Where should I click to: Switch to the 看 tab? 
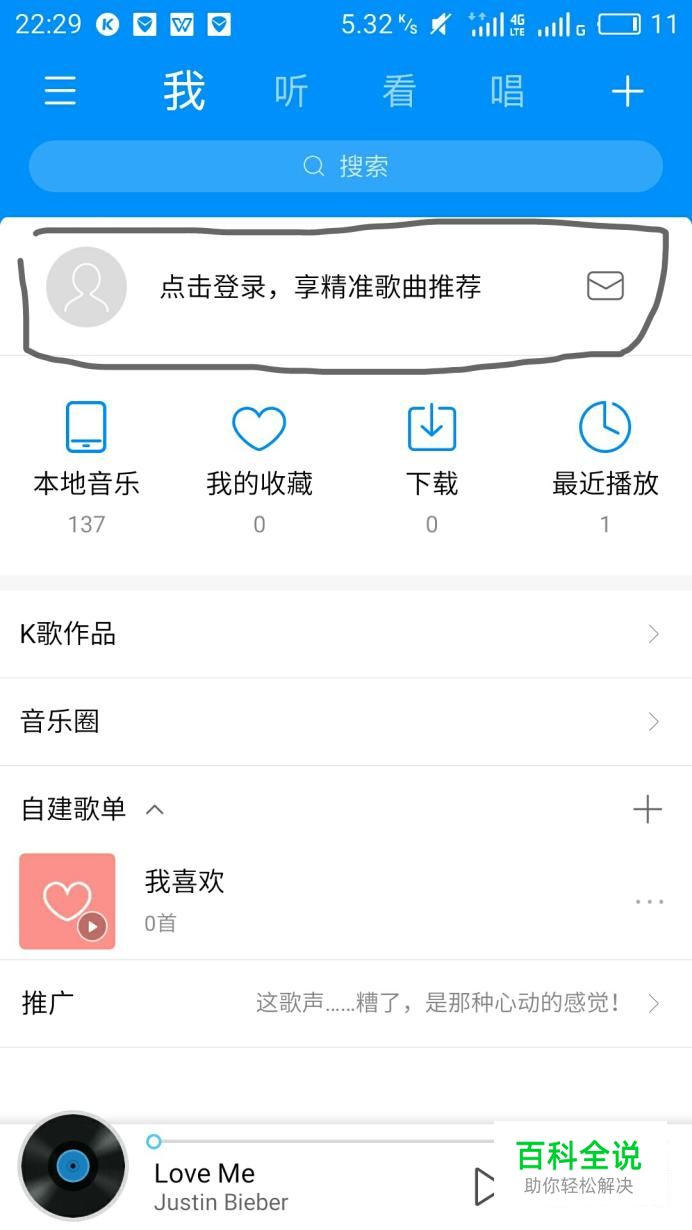(x=399, y=92)
